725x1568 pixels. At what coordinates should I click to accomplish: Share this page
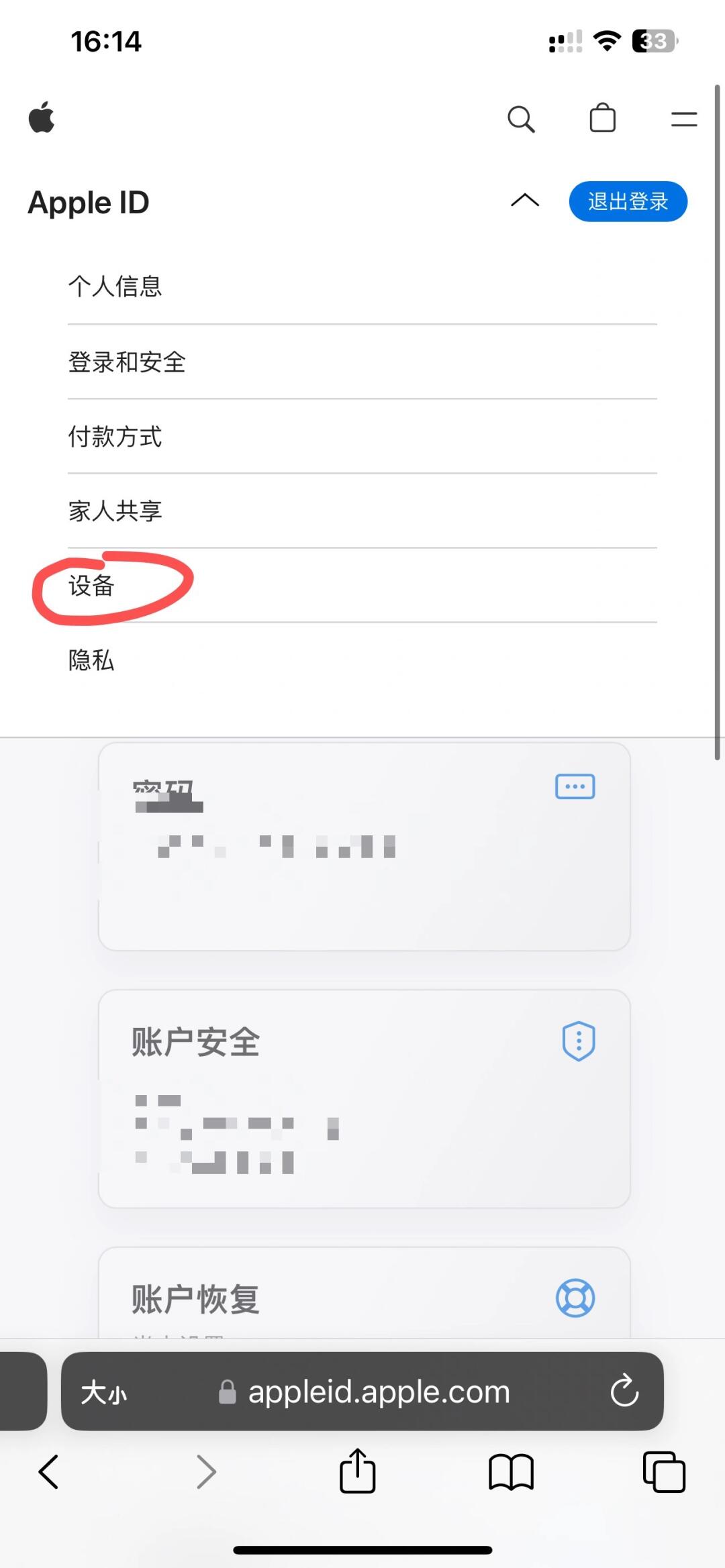point(357,1471)
